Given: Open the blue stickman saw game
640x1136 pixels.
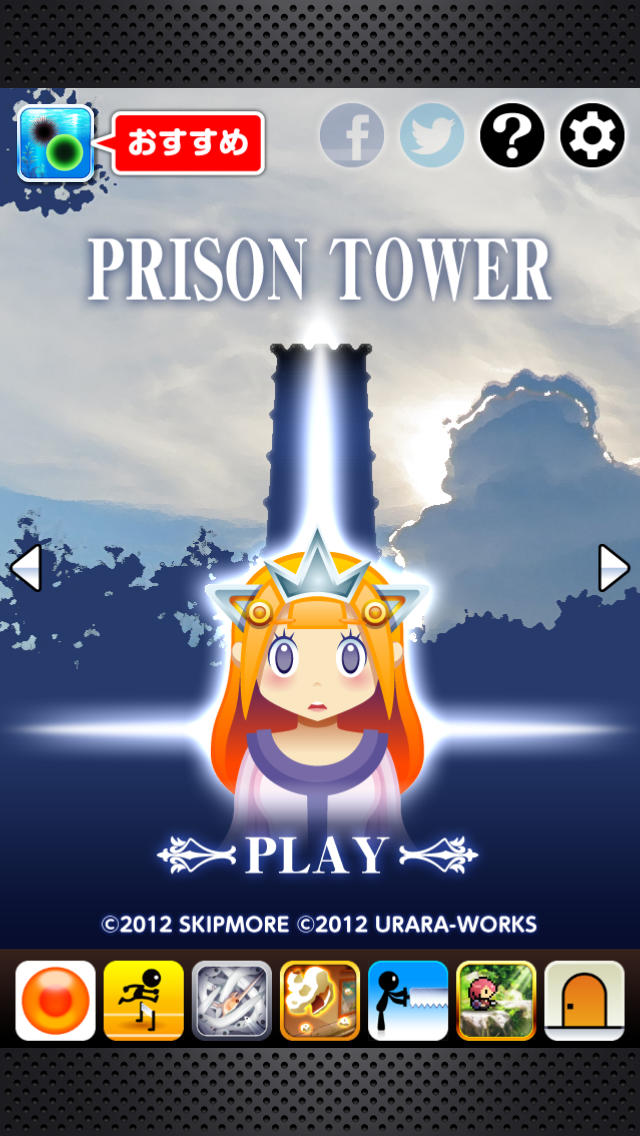Looking at the screenshot, I should click(x=408, y=1000).
